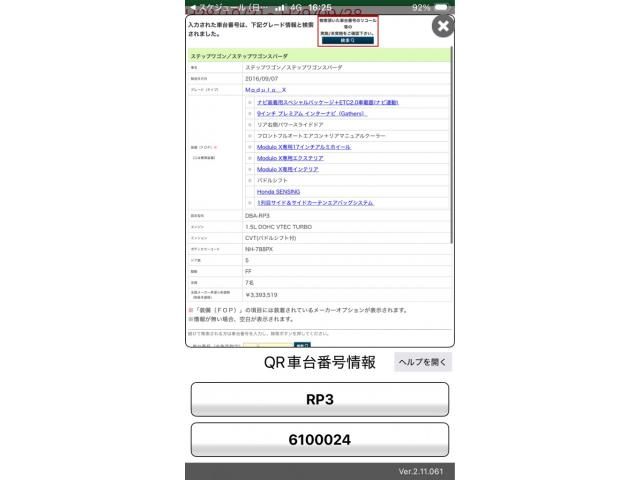This screenshot has height=480, width=640.
Task: Open the Modulo X exterior link
Action: click(290, 158)
